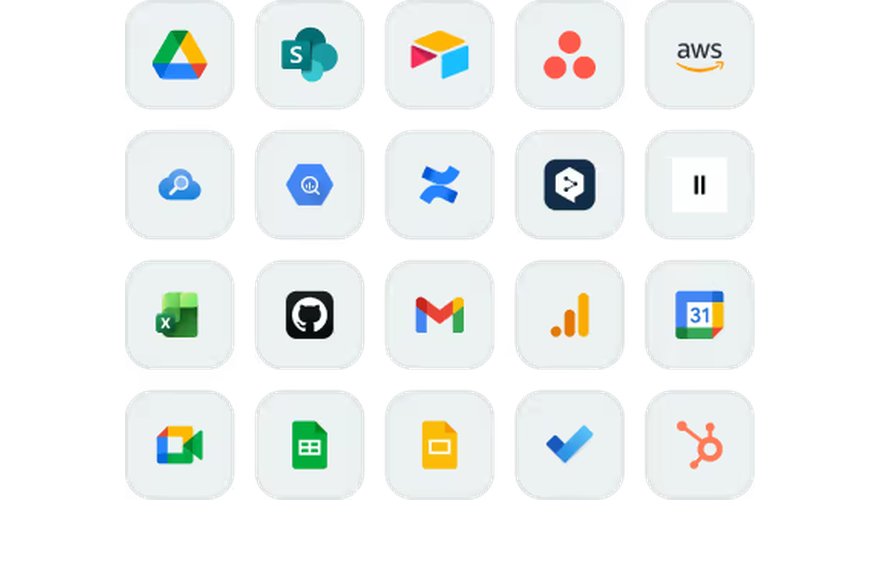
Task: Select the SharePoint tile
Action: (310, 54)
